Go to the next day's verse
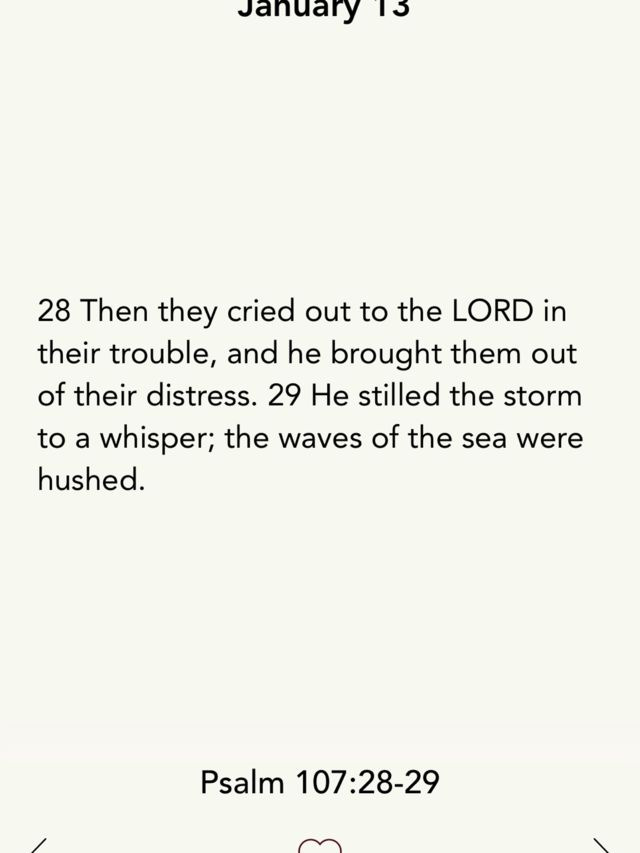 coord(602,846)
